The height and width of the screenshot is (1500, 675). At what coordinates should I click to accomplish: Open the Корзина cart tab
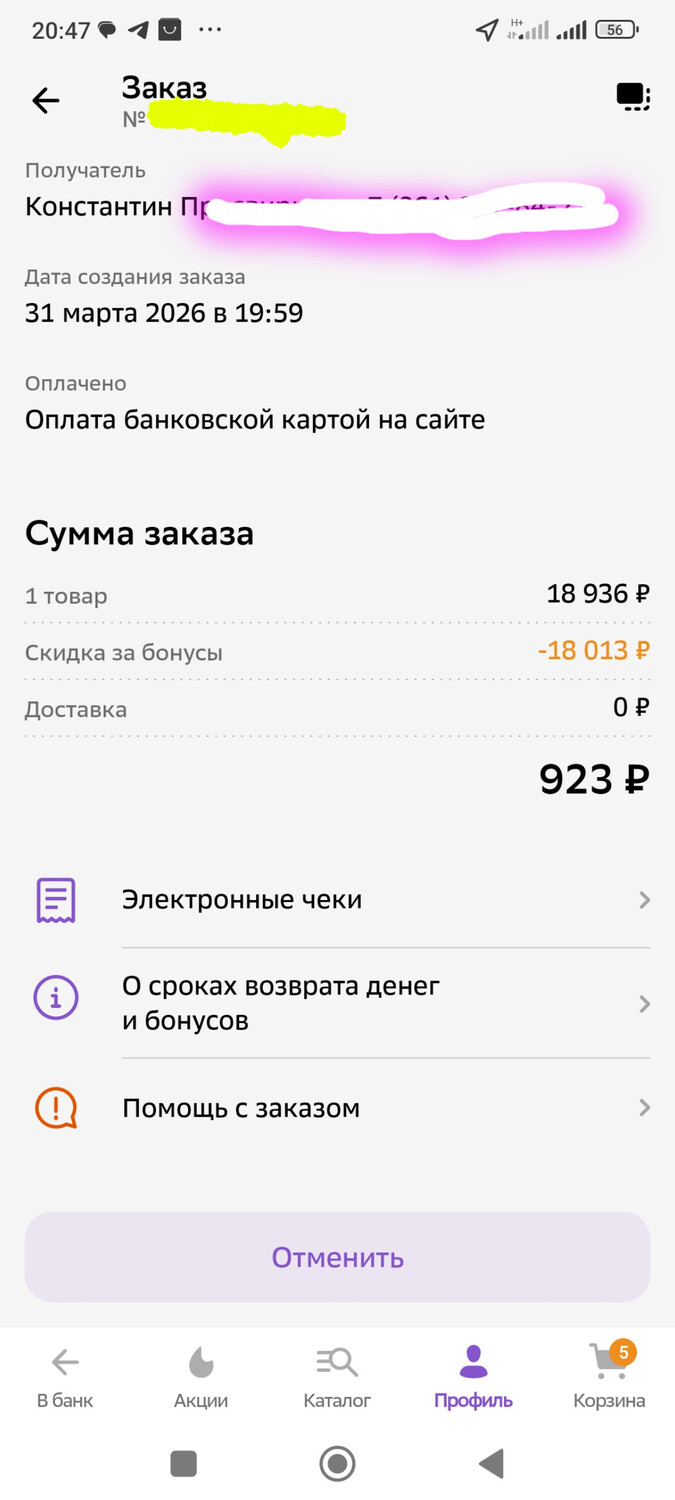(609, 1377)
